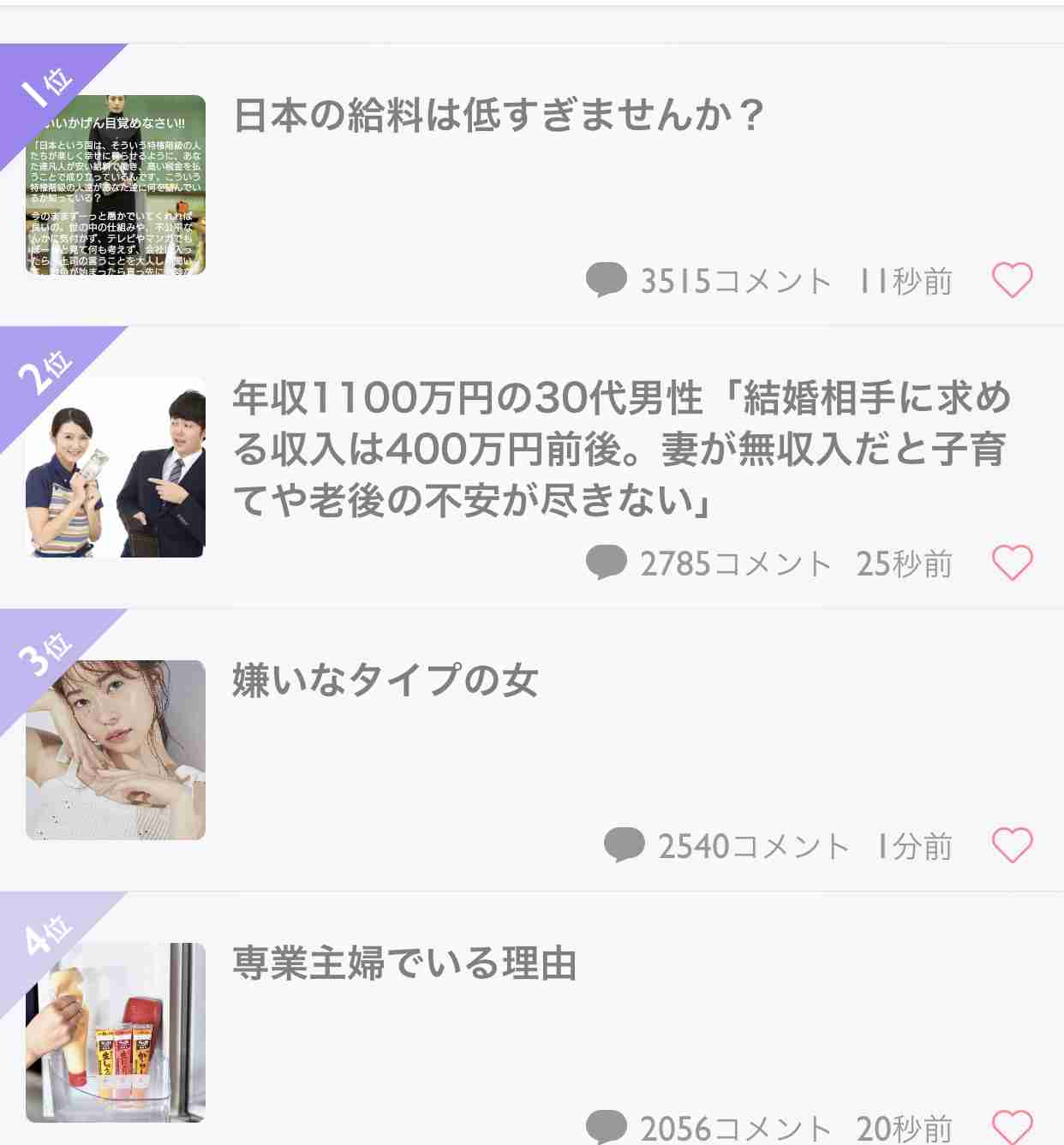
Task: Click the heart icon on the 年収1100万円 topic
Action: [x=1013, y=561]
